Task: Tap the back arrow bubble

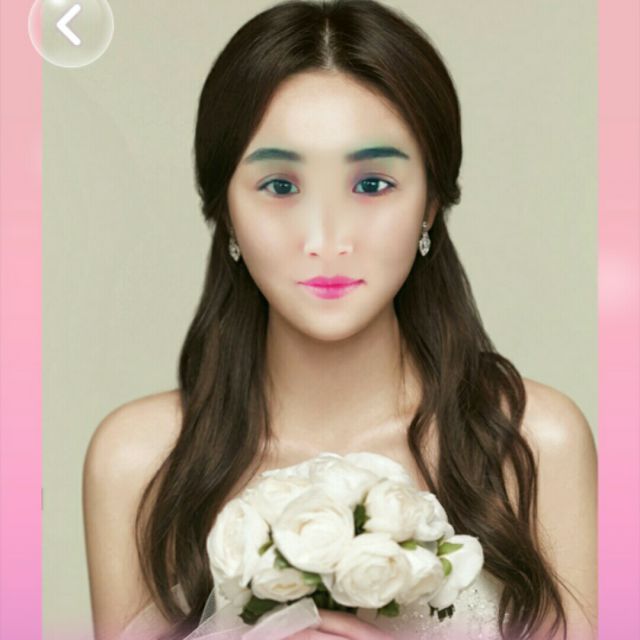Action: coord(70,26)
